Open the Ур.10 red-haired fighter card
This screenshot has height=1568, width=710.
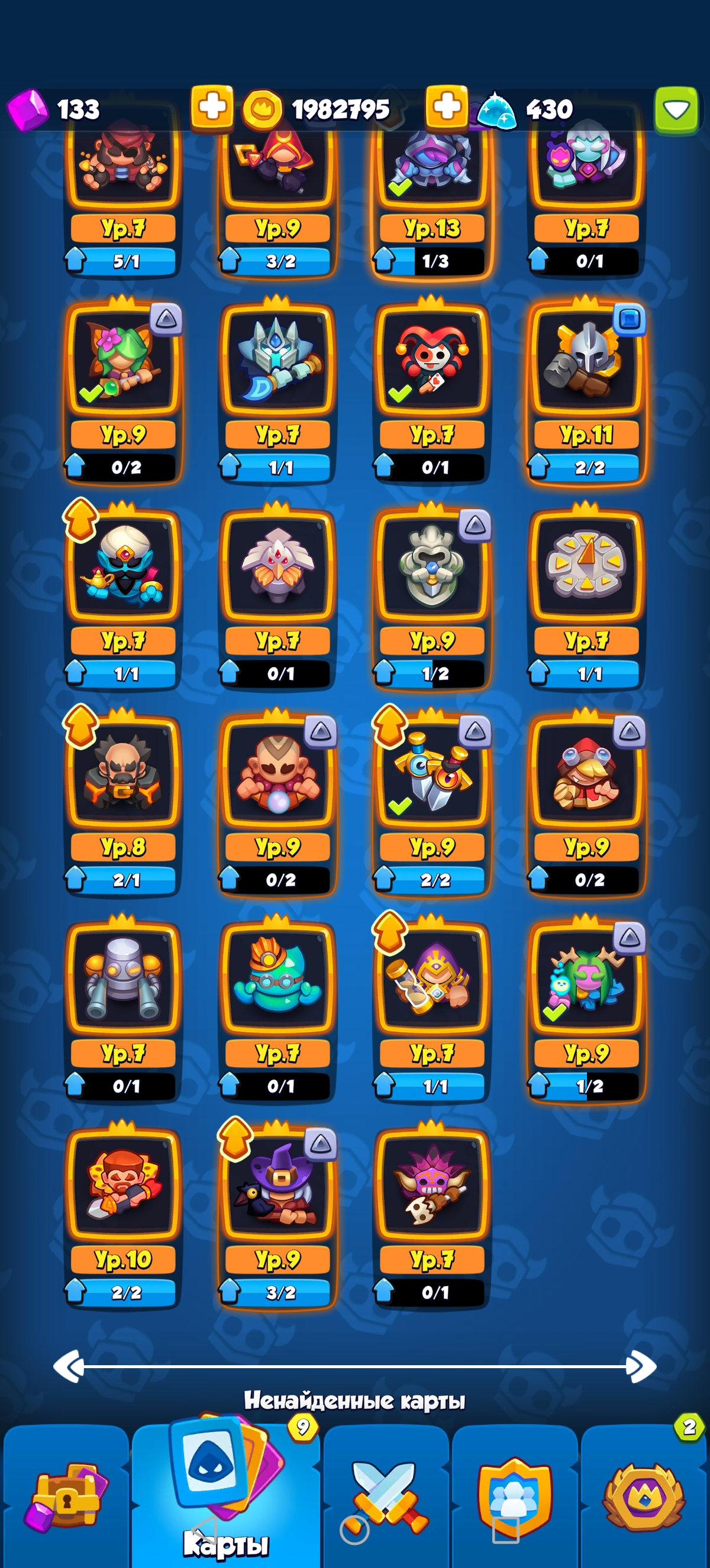[x=123, y=1215]
